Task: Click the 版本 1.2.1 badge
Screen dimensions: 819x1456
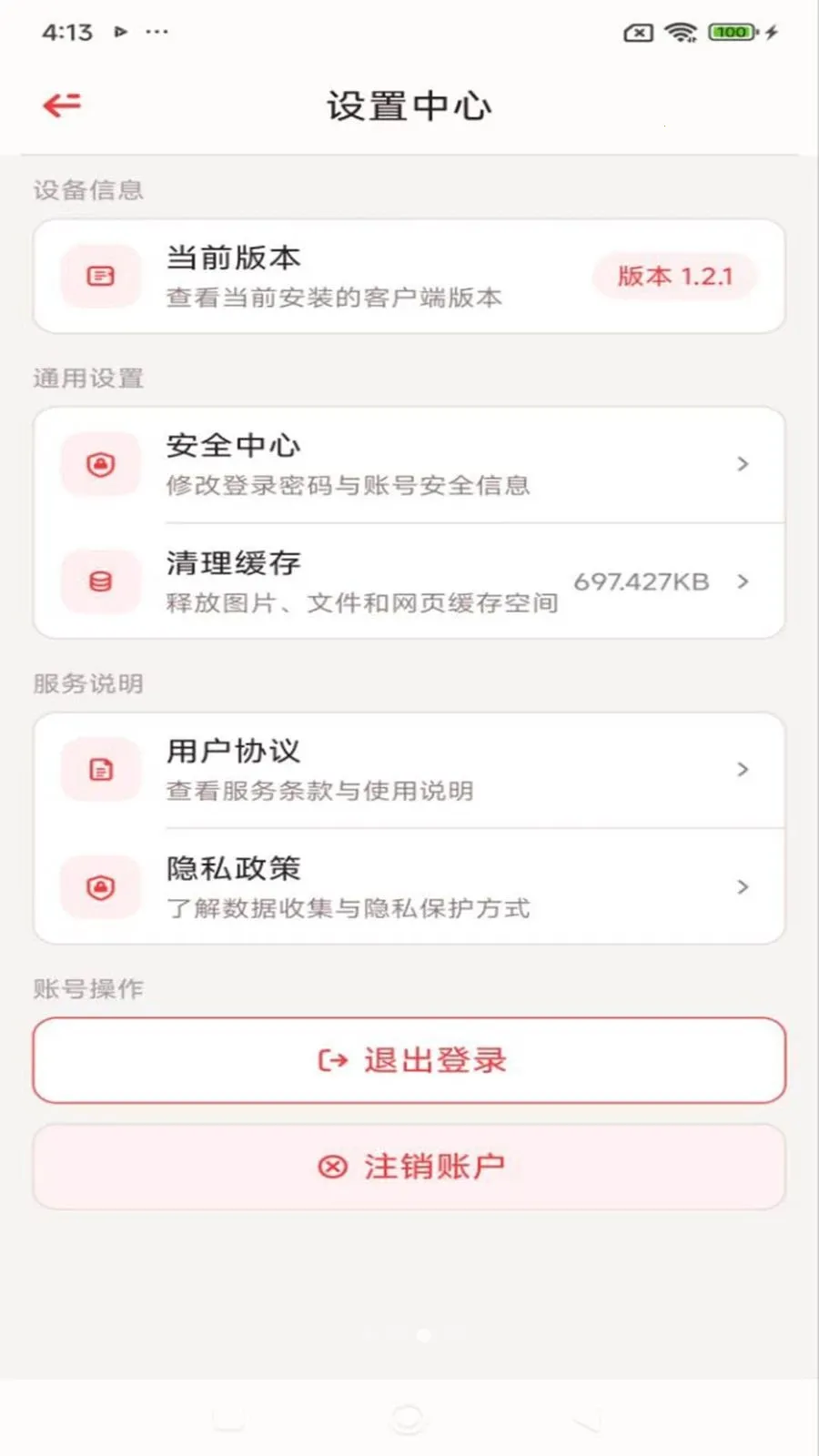Action: 673,276
